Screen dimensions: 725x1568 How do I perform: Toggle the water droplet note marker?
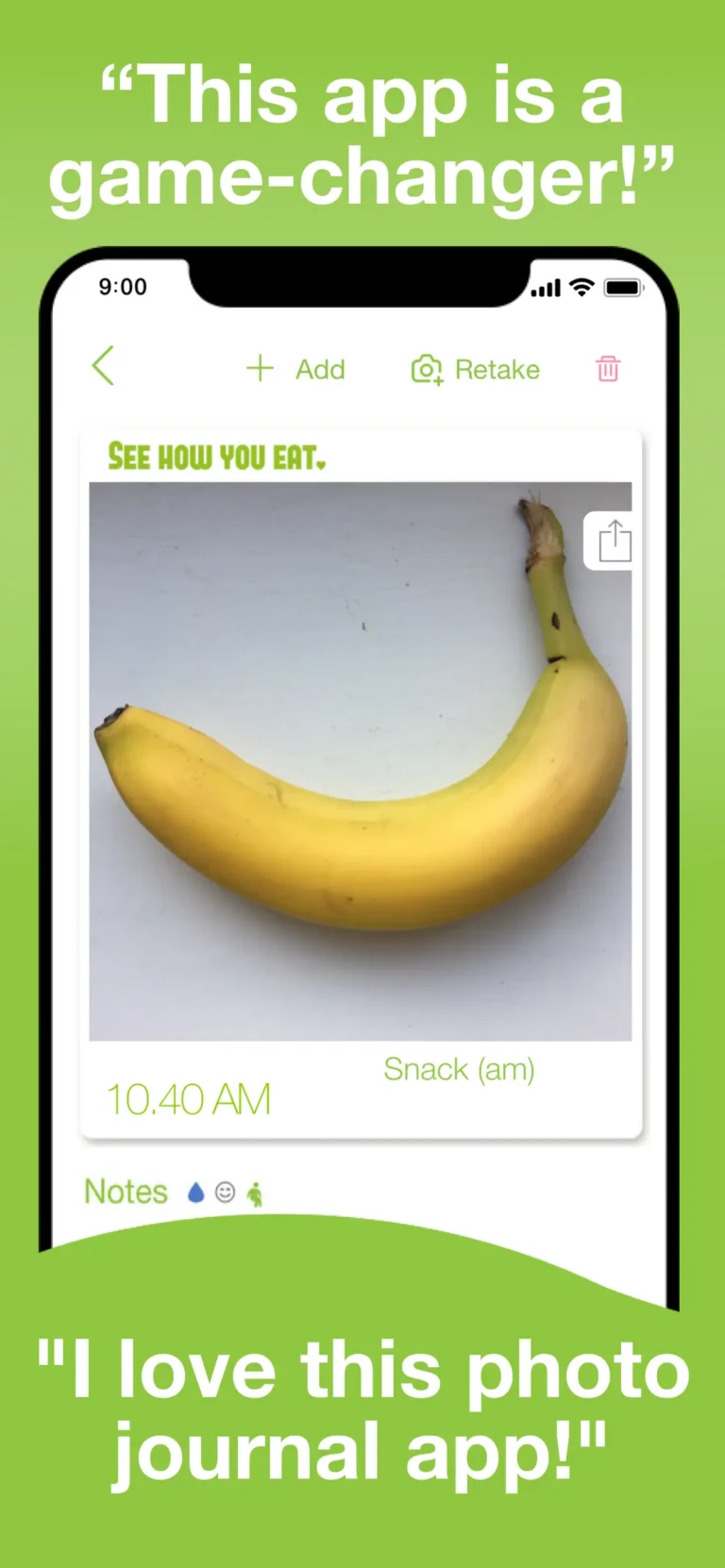[x=195, y=1192]
